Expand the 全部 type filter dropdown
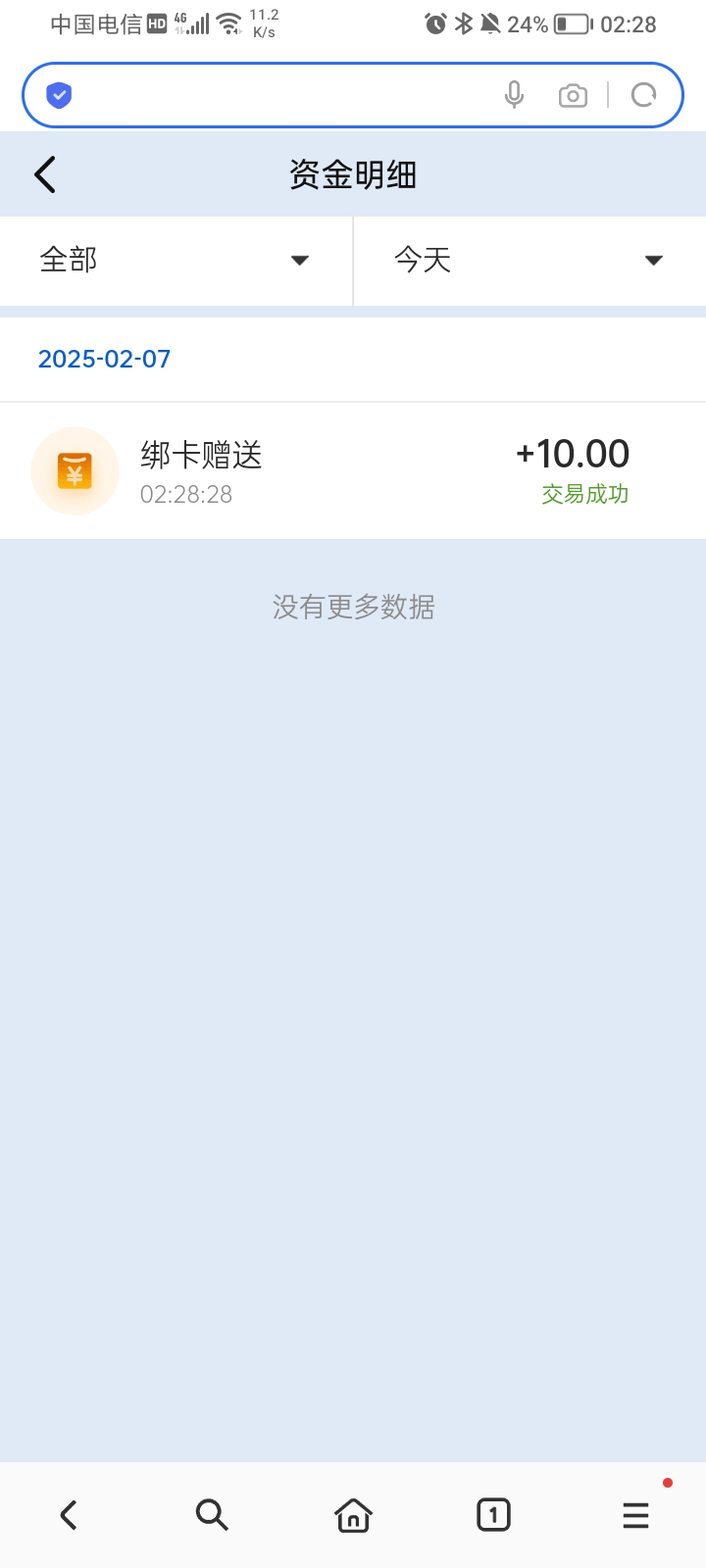The height and width of the screenshot is (1568, 706). coord(176,260)
